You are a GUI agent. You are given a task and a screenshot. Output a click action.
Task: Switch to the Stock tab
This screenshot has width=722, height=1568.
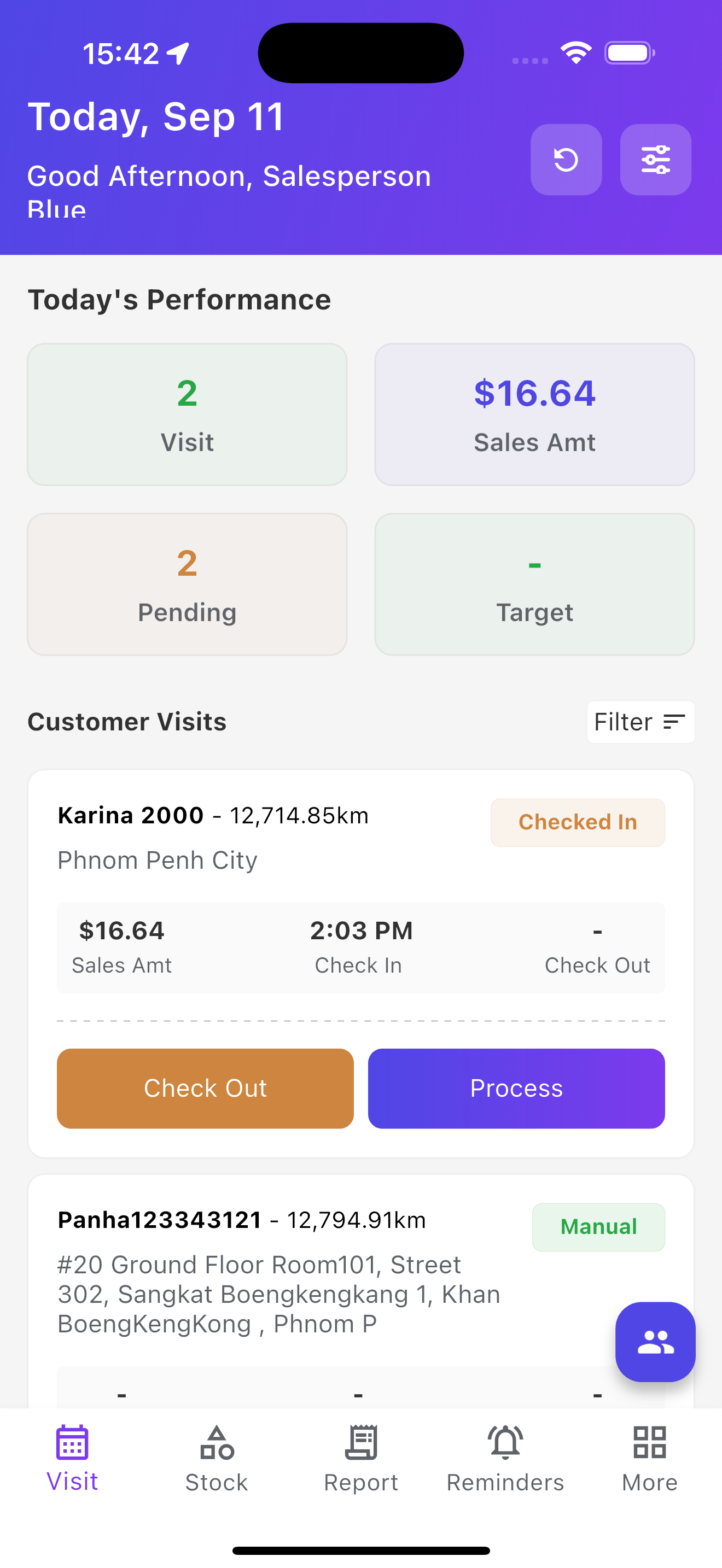217,1459
